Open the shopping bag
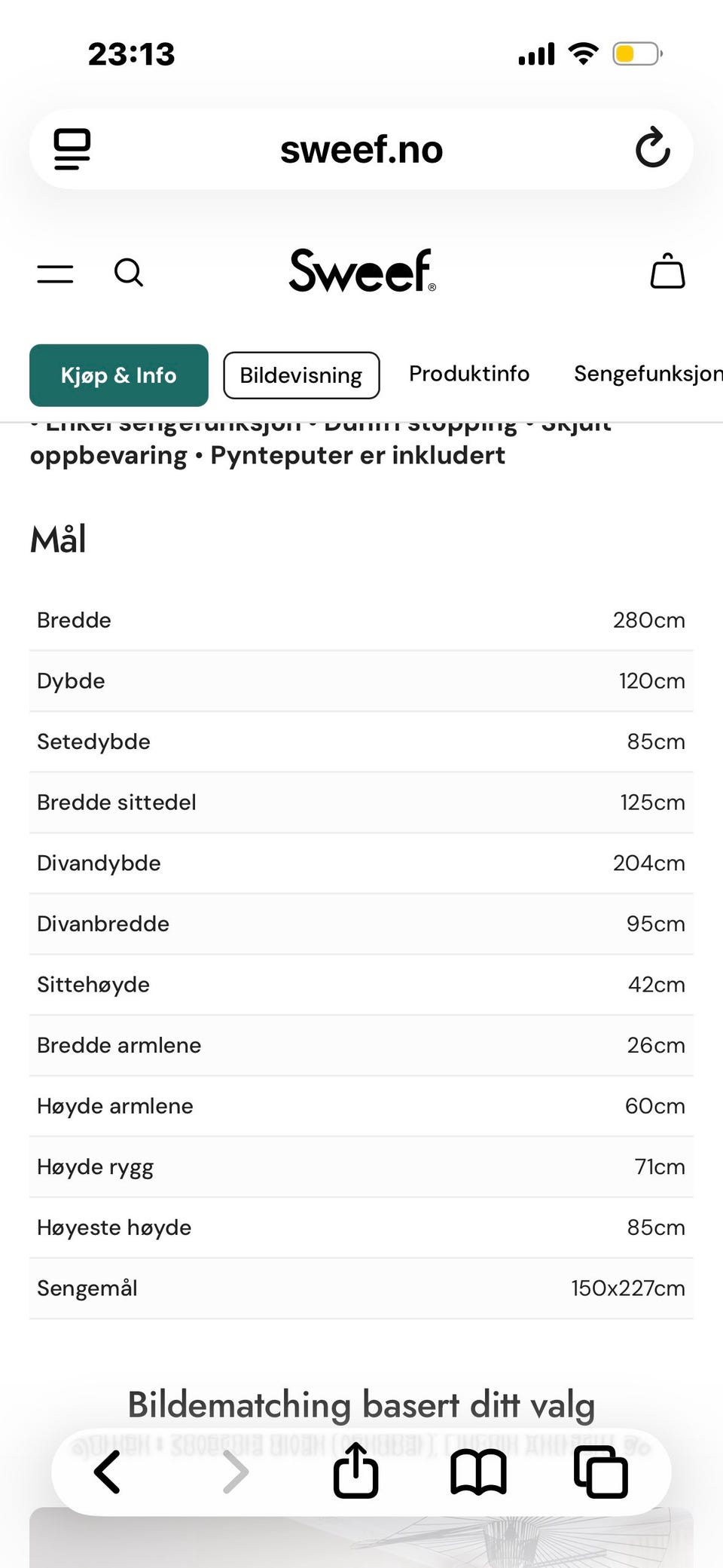The width and height of the screenshot is (723, 1568). coord(667,272)
